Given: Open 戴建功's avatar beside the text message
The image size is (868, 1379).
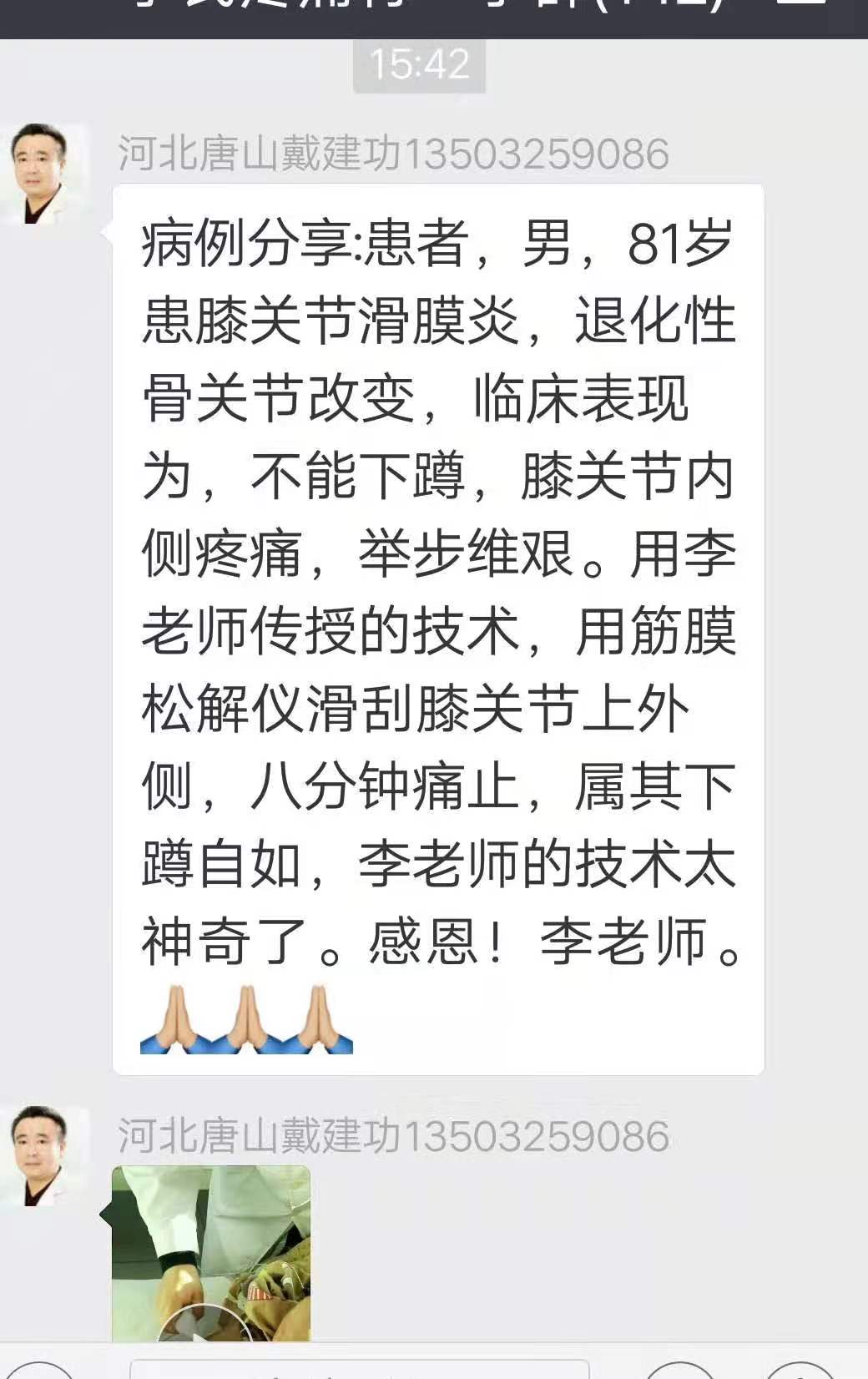Looking at the screenshot, I should click(43, 174).
